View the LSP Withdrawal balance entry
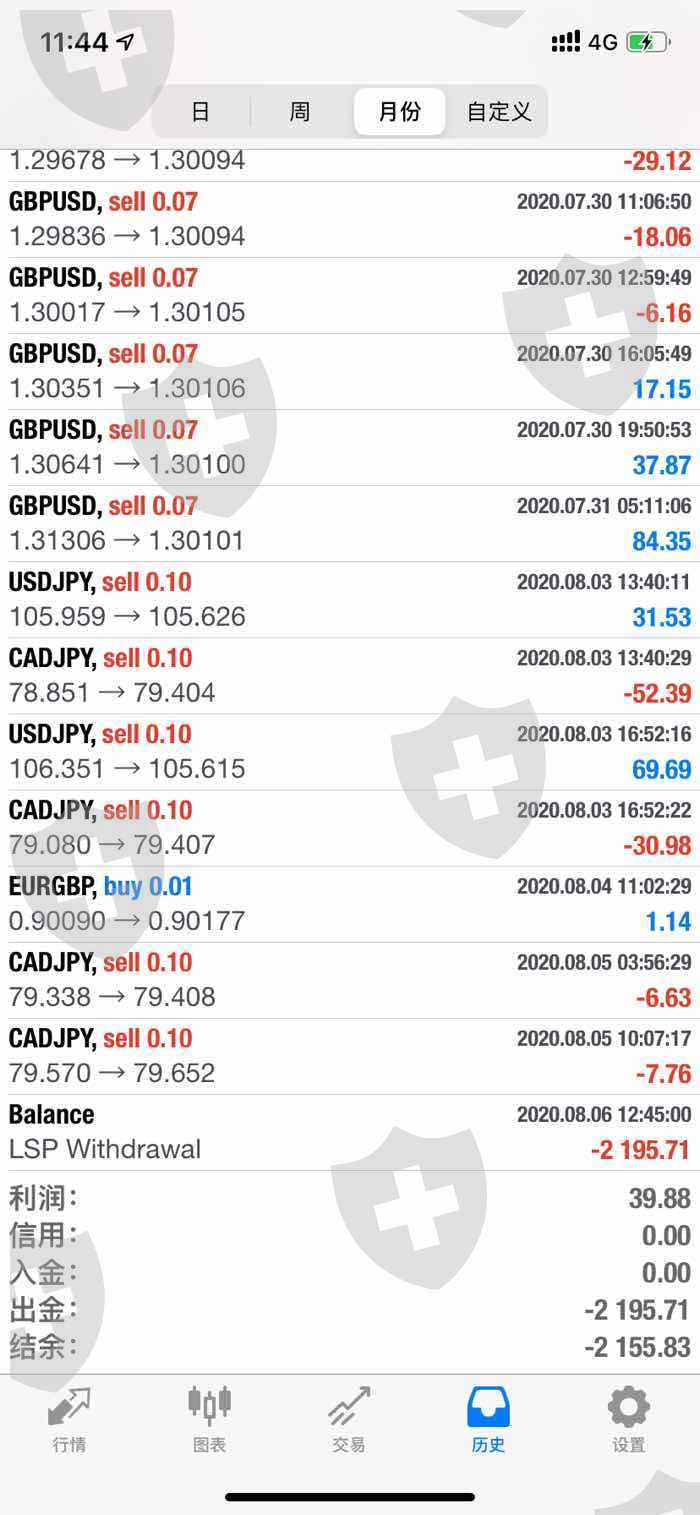The width and height of the screenshot is (700, 1515). tap(350, 1131)
